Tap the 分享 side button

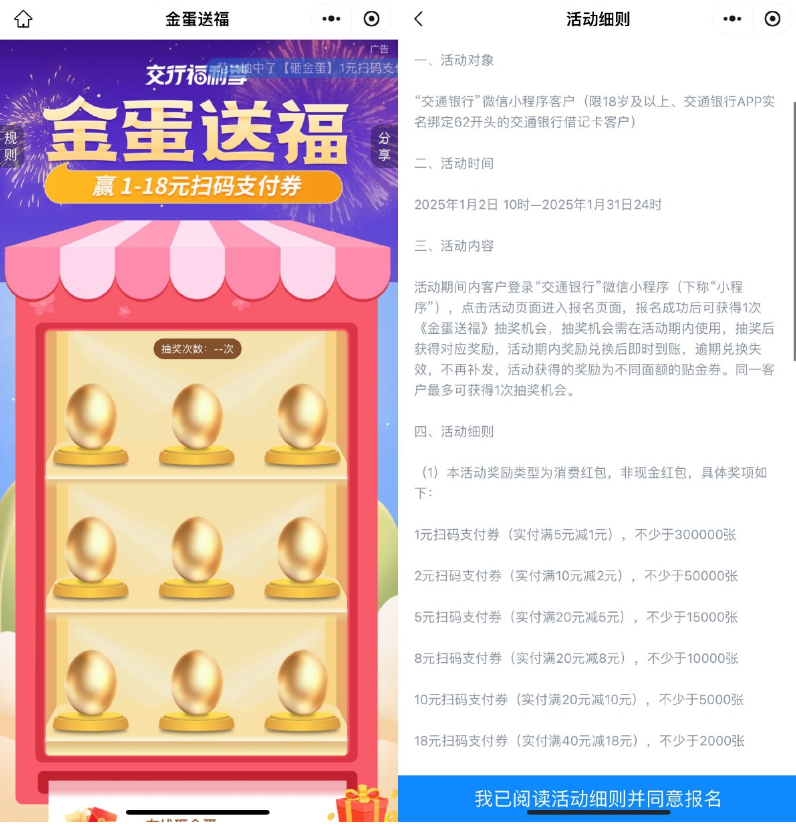[384, 146]
